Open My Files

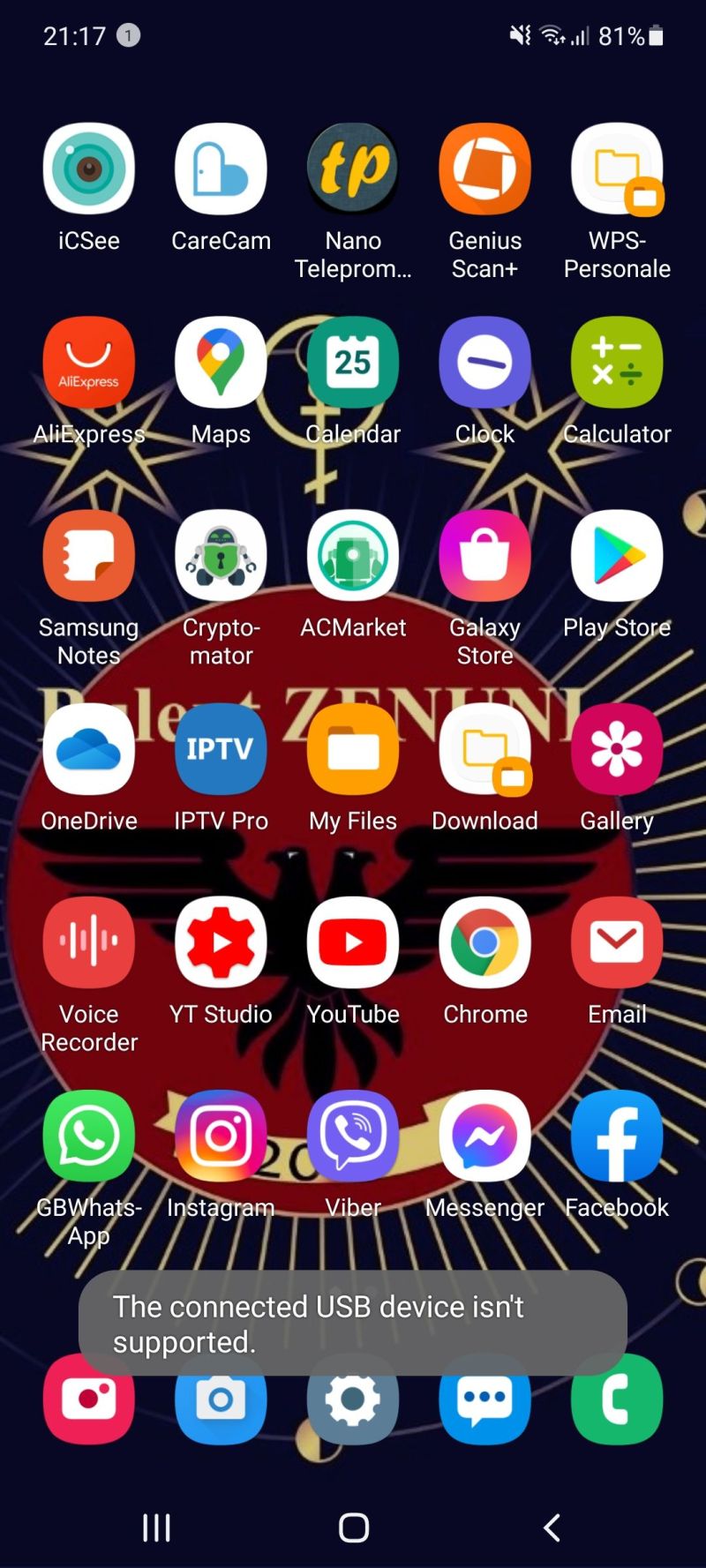[x=353, y=749]
